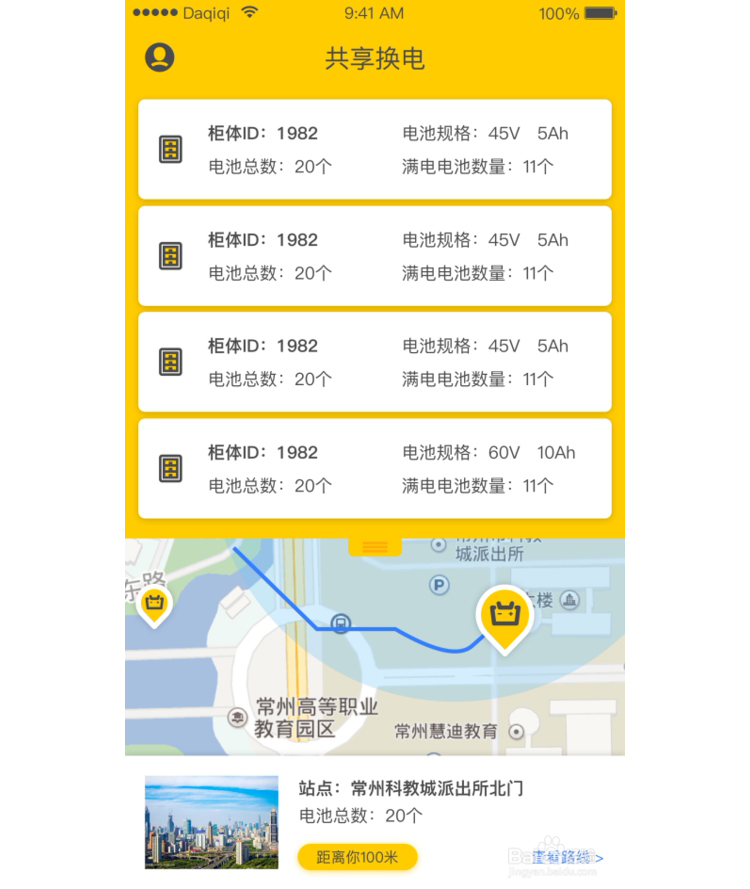The image size is (750, 889).
Task: Tap the 距离你100米 button
Action: point(357,857)
